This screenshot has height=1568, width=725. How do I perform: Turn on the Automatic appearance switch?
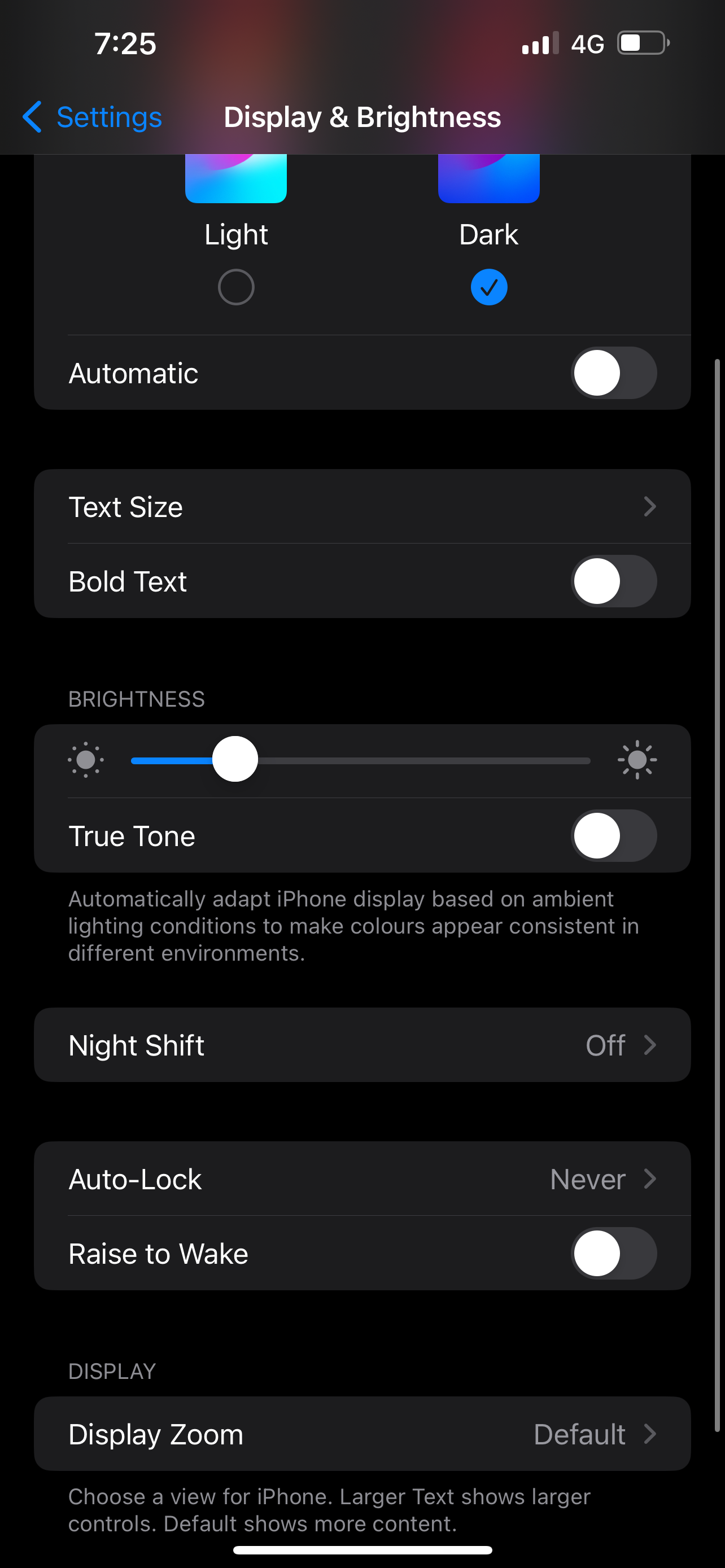coord(614,373)
